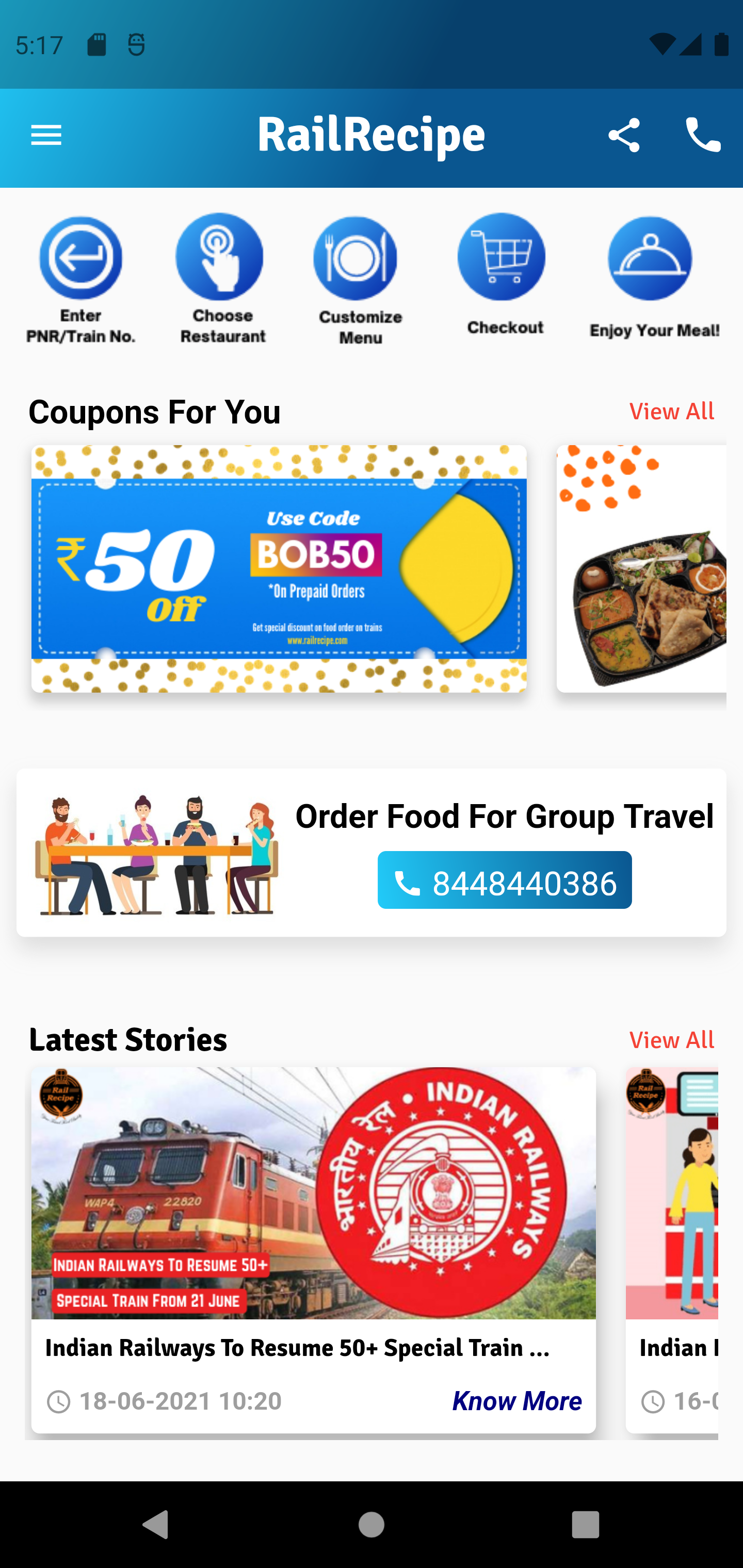Image resolution: width=743 pixels, height=1568 pixels.
Task: Open the hamburger drawer menu
Action: [46, 135]
